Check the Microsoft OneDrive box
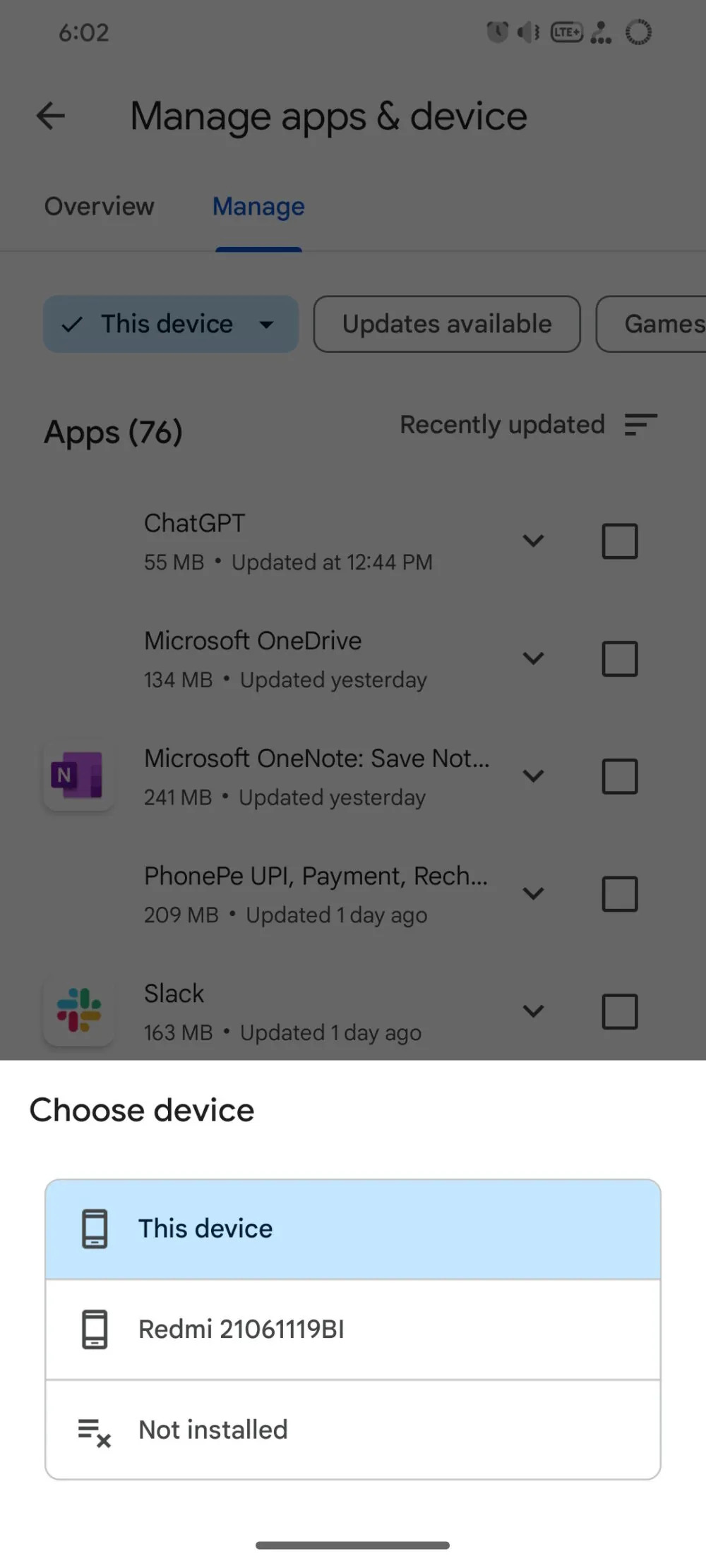Viewport: 706px width, 1568px height. [x=620, y=658]
